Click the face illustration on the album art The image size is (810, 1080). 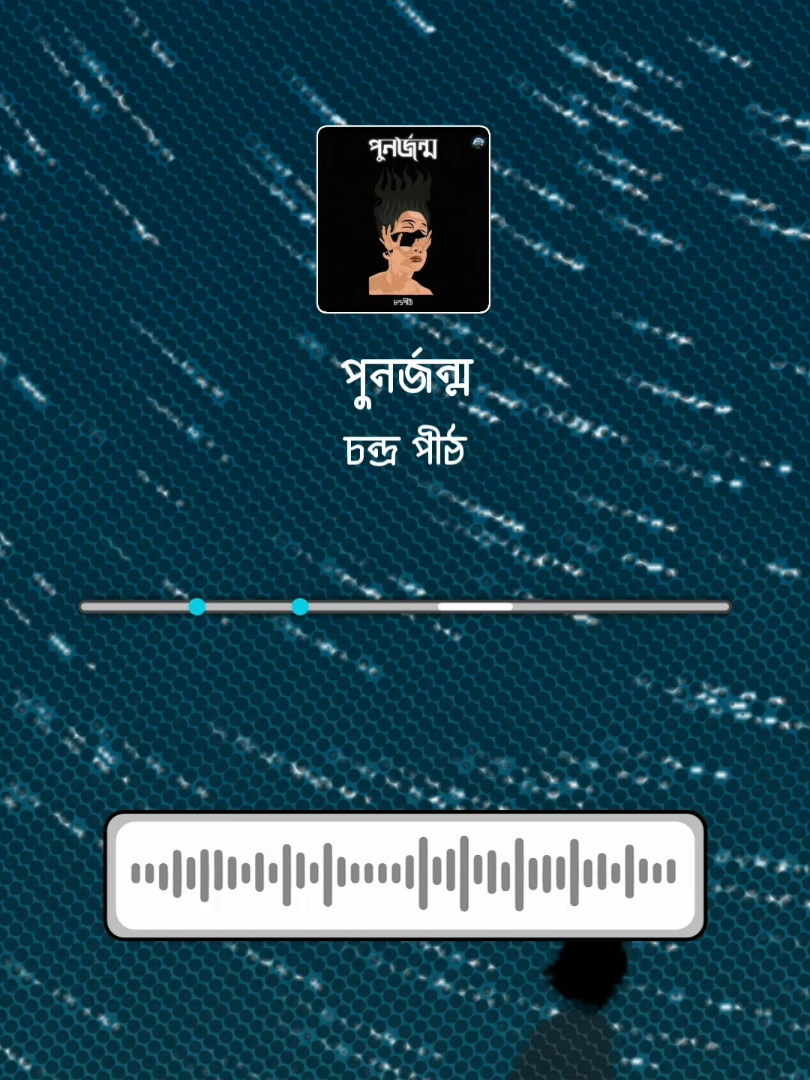tap(413, 250)
